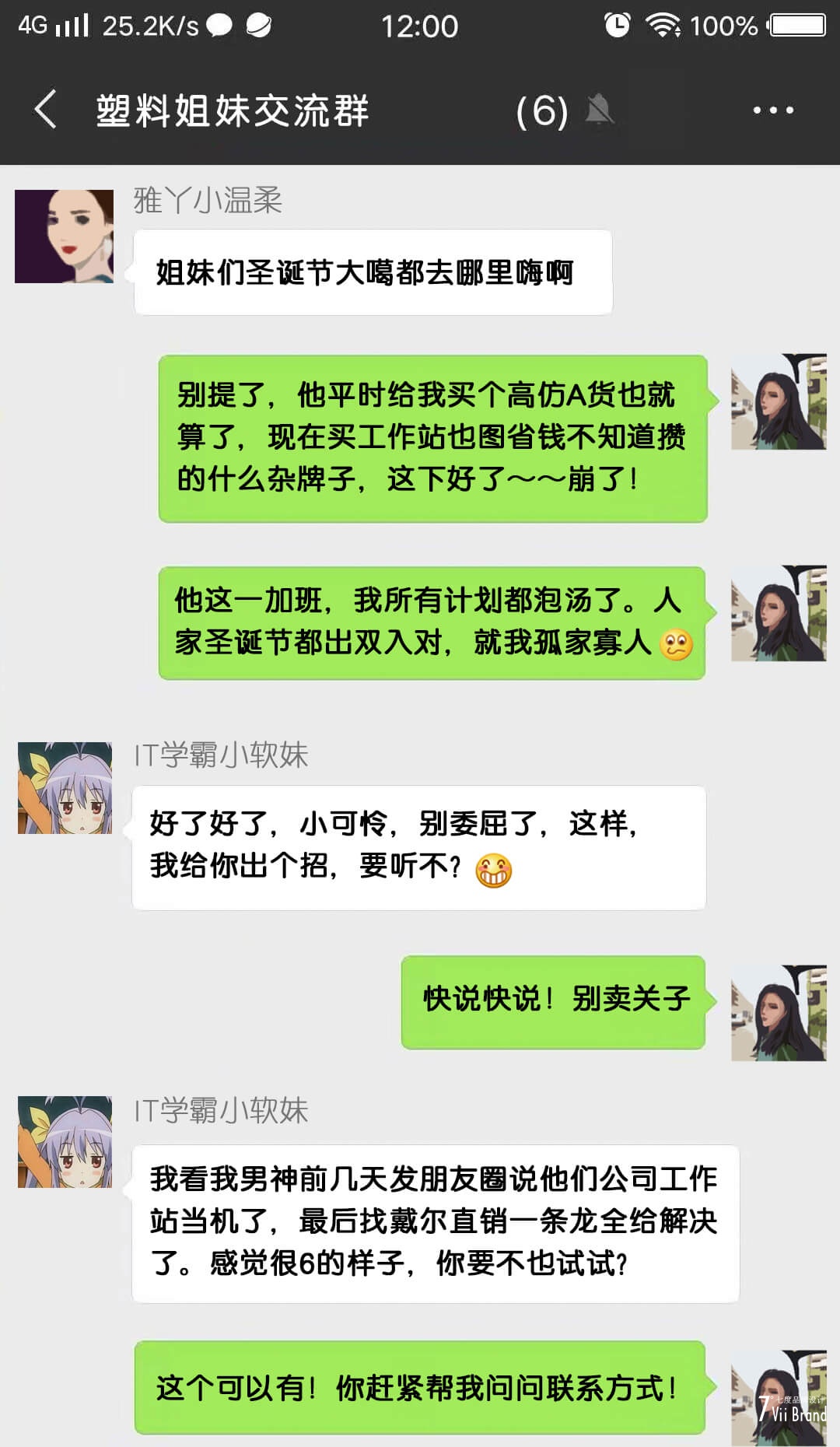Open the group chat overflow menu

(x=773, y=110)
